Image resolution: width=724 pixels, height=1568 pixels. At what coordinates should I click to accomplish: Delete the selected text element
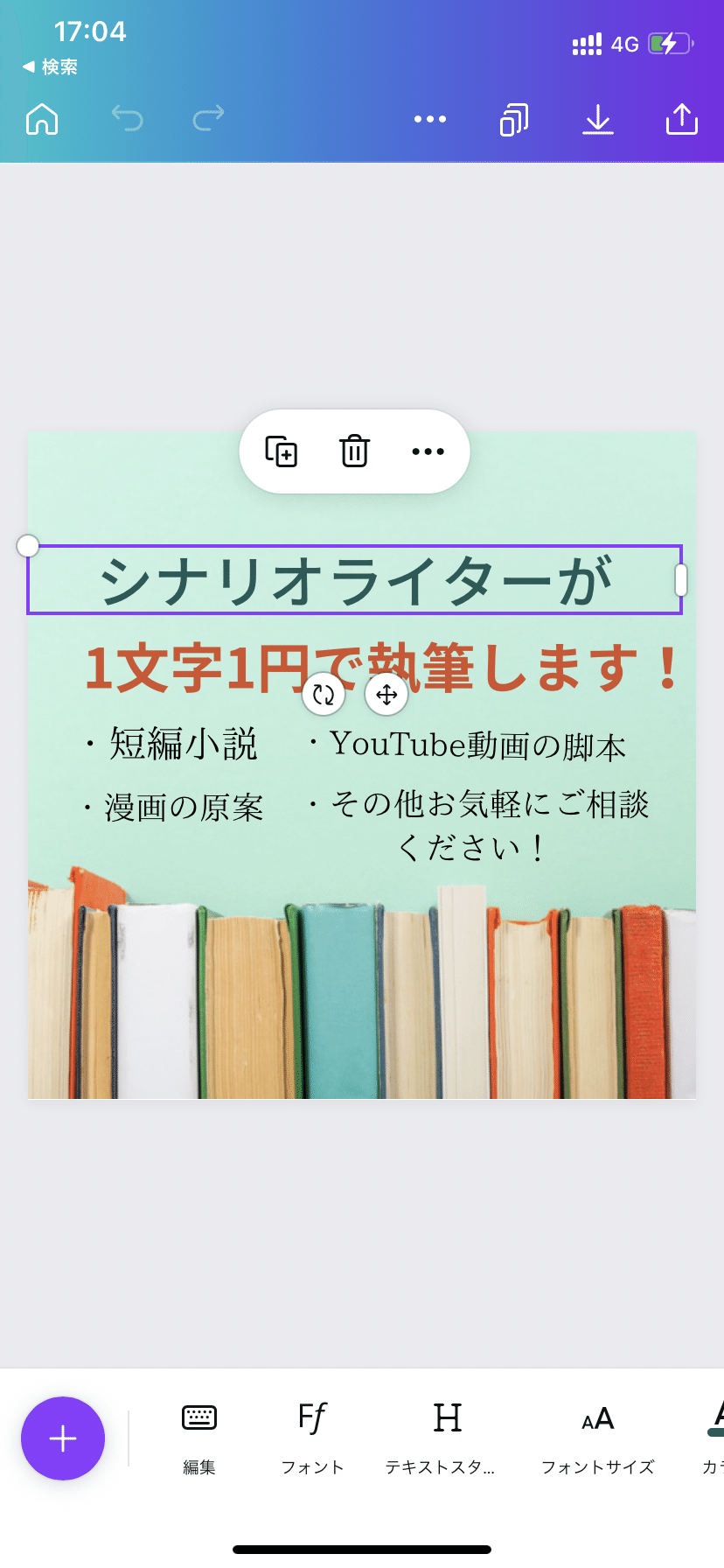pos(354,451)
